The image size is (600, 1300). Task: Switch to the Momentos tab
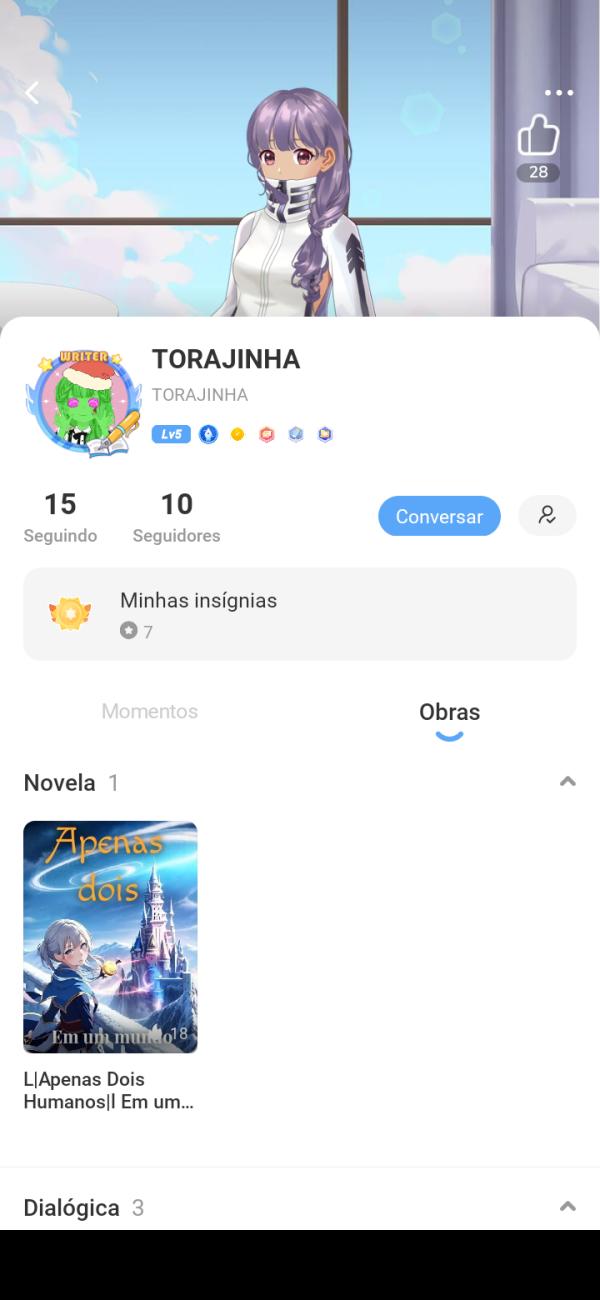[x=150, y=712]
